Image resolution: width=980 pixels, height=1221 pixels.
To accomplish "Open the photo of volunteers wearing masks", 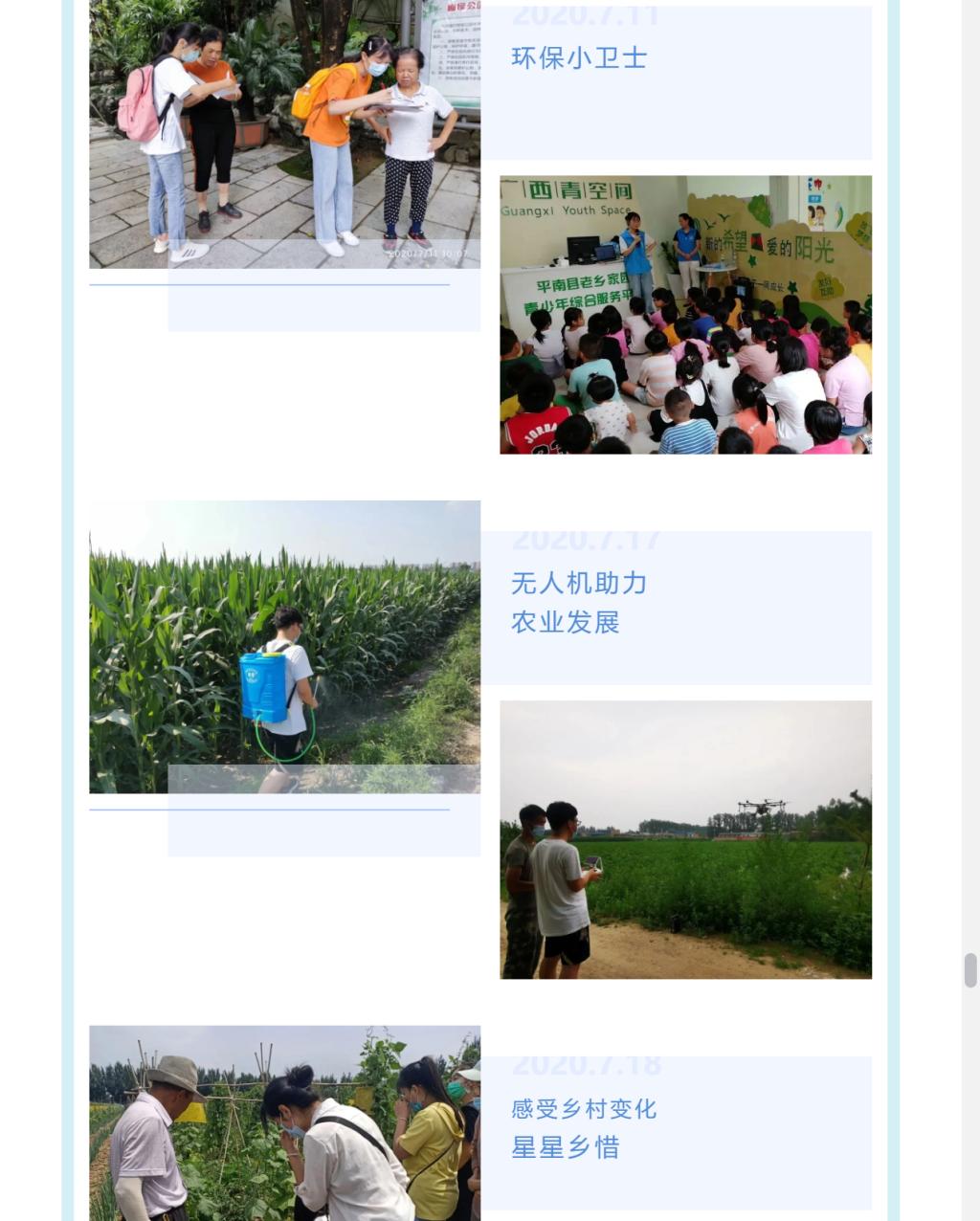I will tap(284, 134).
